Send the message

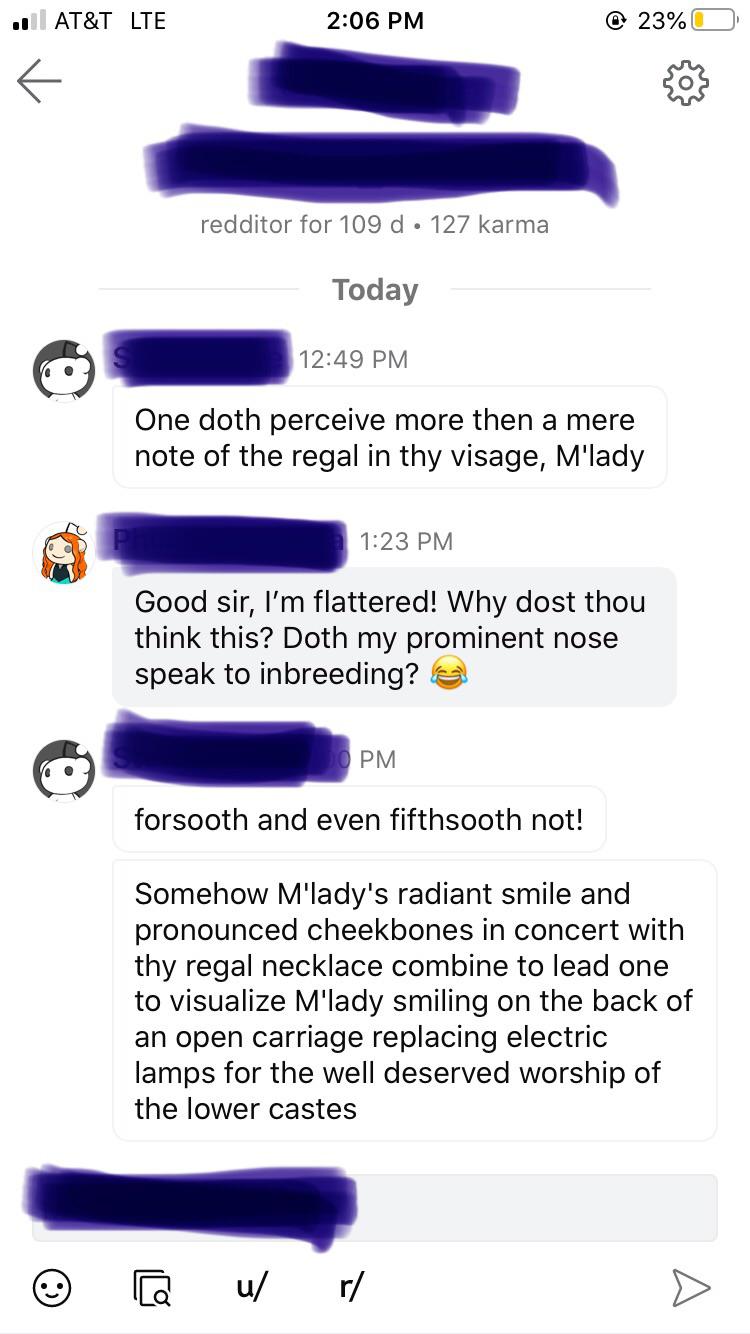pyautogui.click(x=690, y=1288)
